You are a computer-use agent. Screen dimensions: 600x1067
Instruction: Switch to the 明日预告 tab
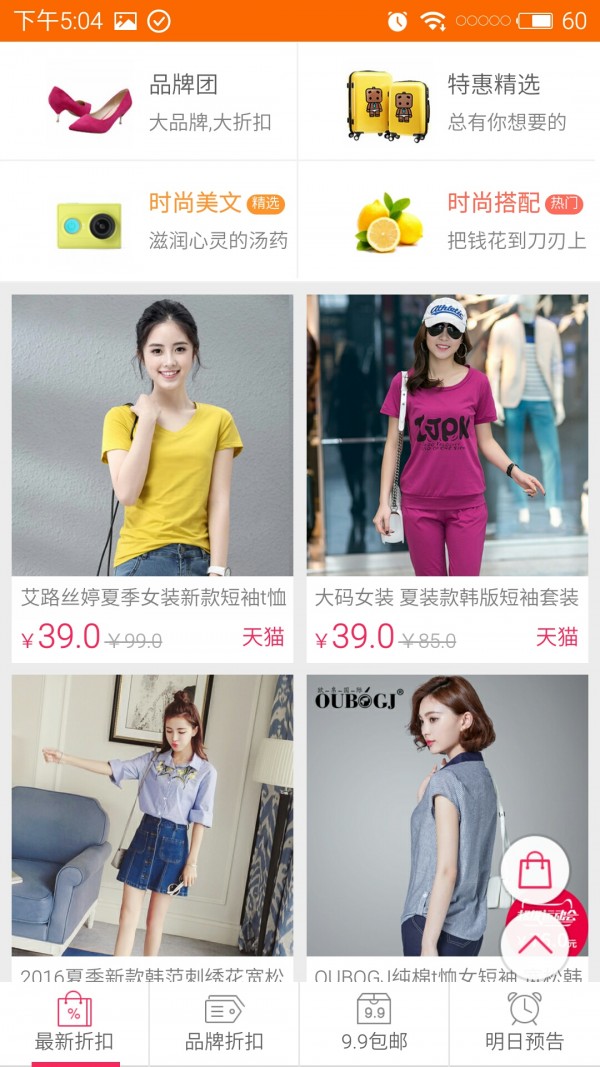[524, 1023]
